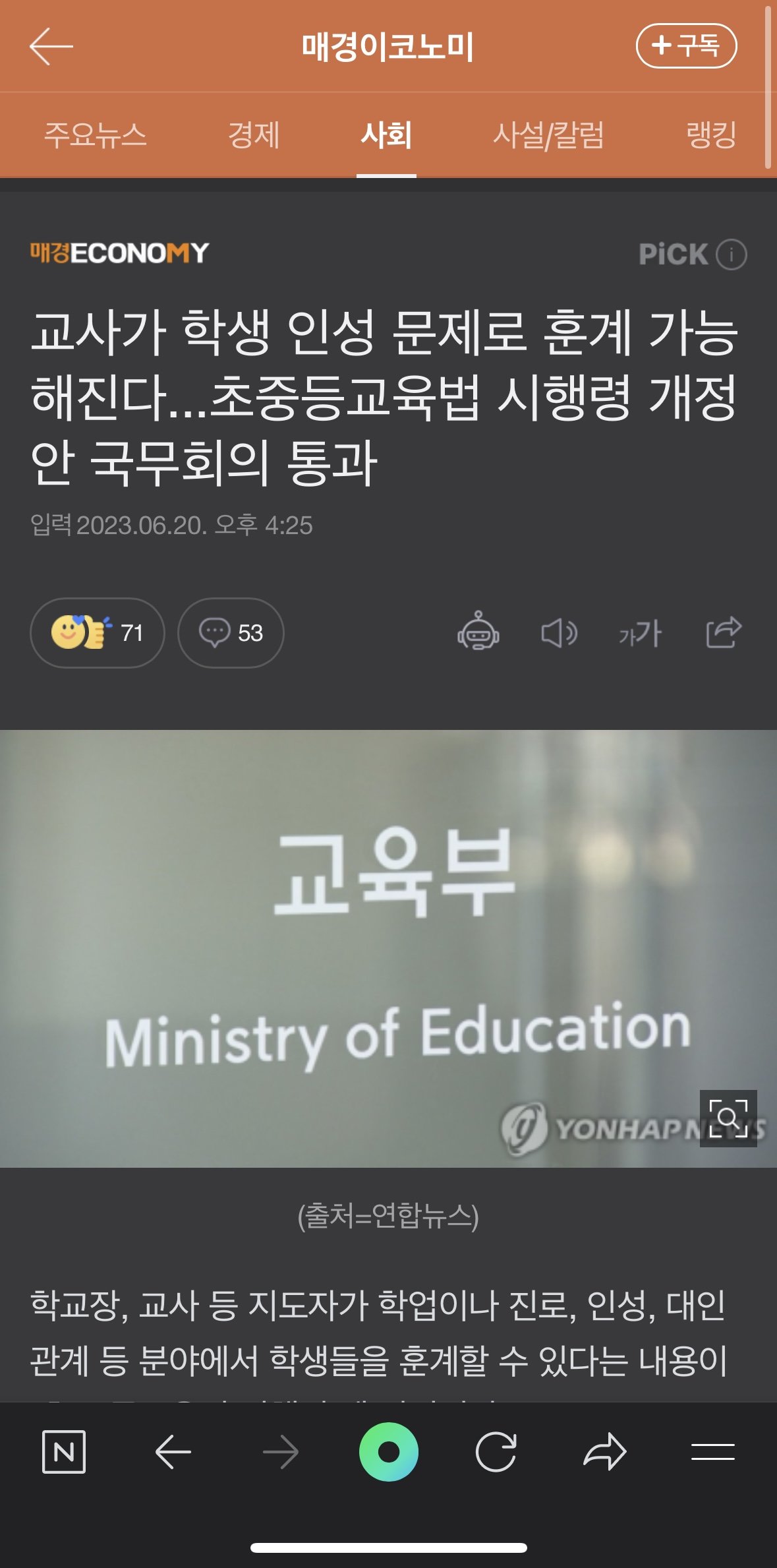Viewport: 777px width, 1568px height.
Task: Enlarge the 교육부 photo with magnifier icon
Action: (x=728, y=1118)
